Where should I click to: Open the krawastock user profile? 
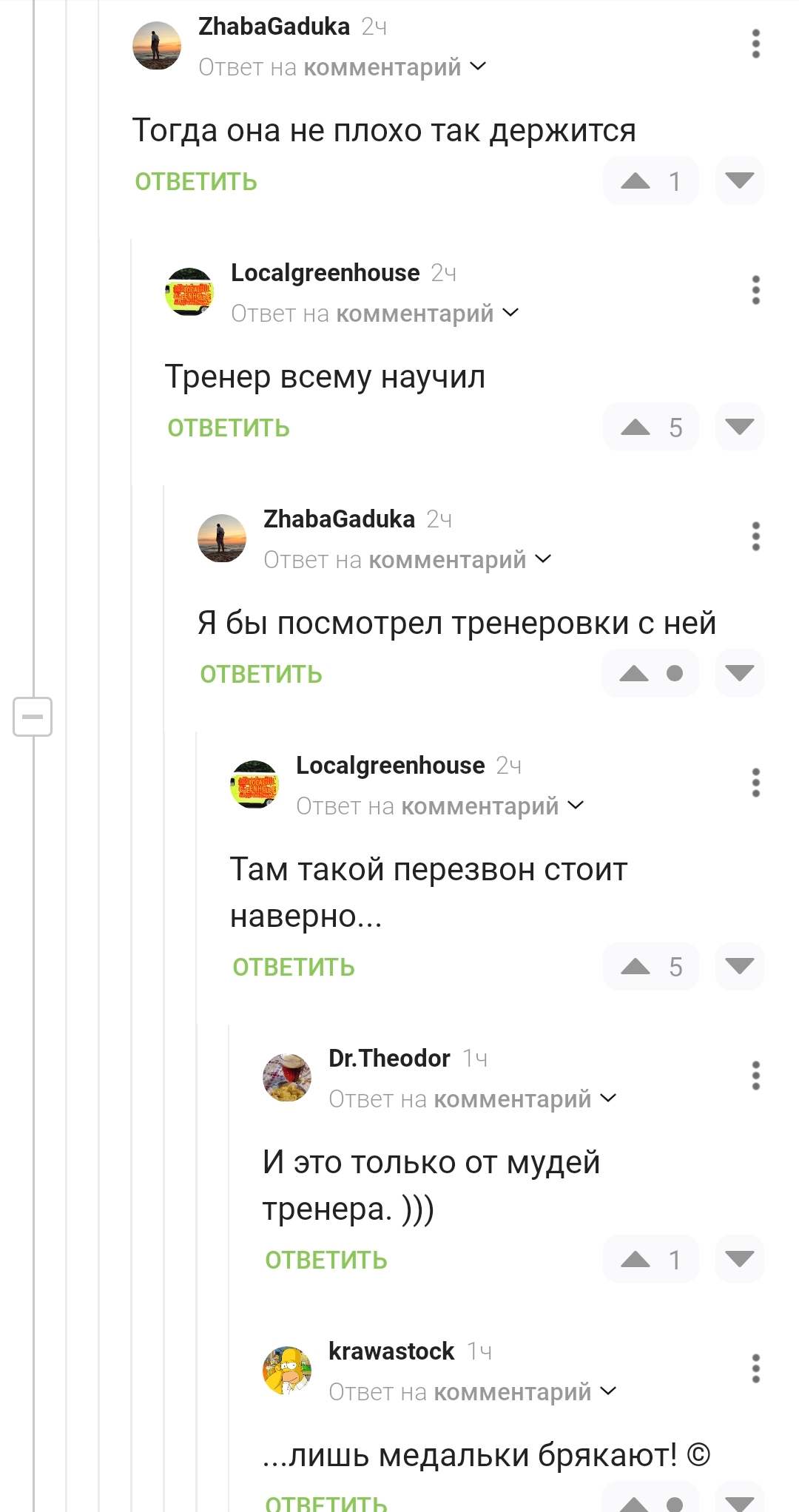coord(391,1351)
